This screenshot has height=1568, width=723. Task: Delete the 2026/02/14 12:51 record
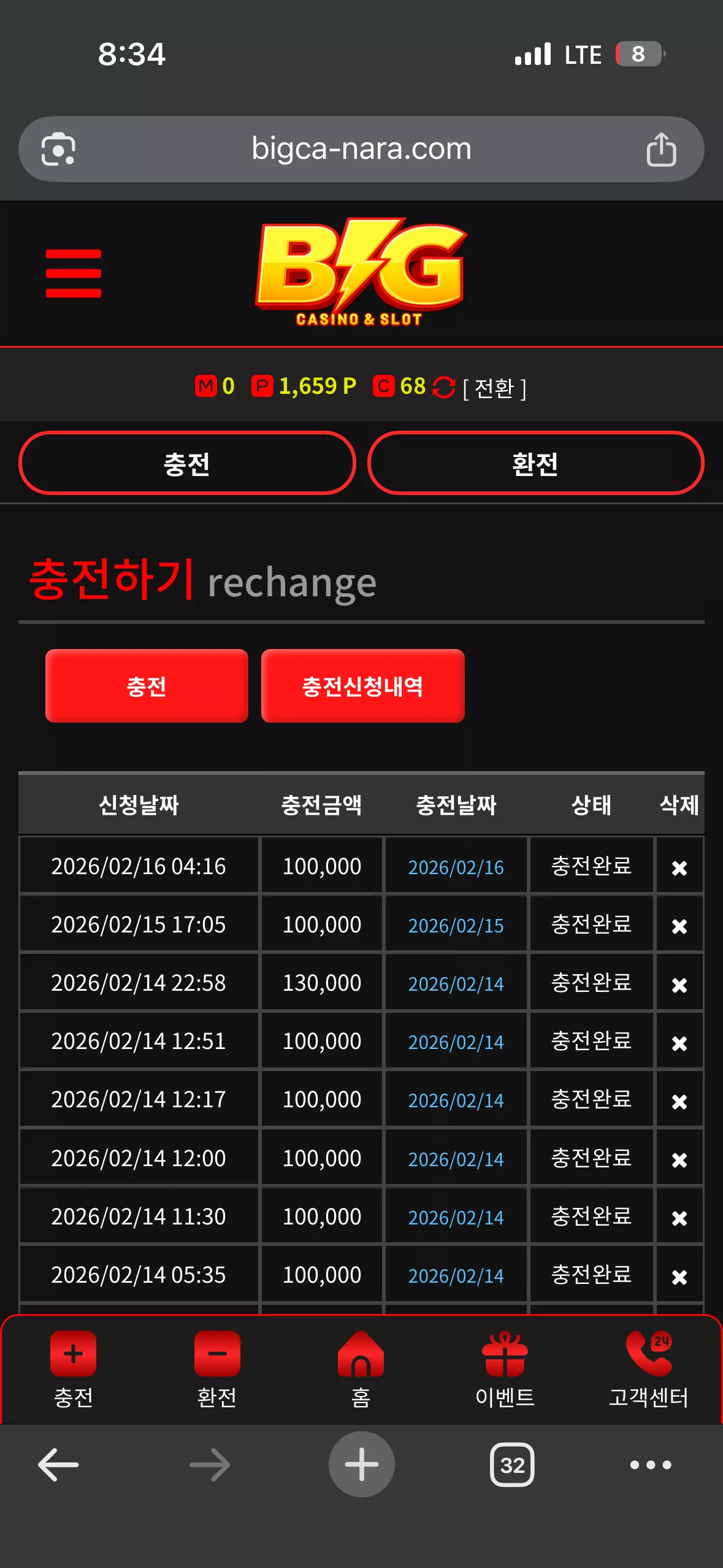[679, 1042]
